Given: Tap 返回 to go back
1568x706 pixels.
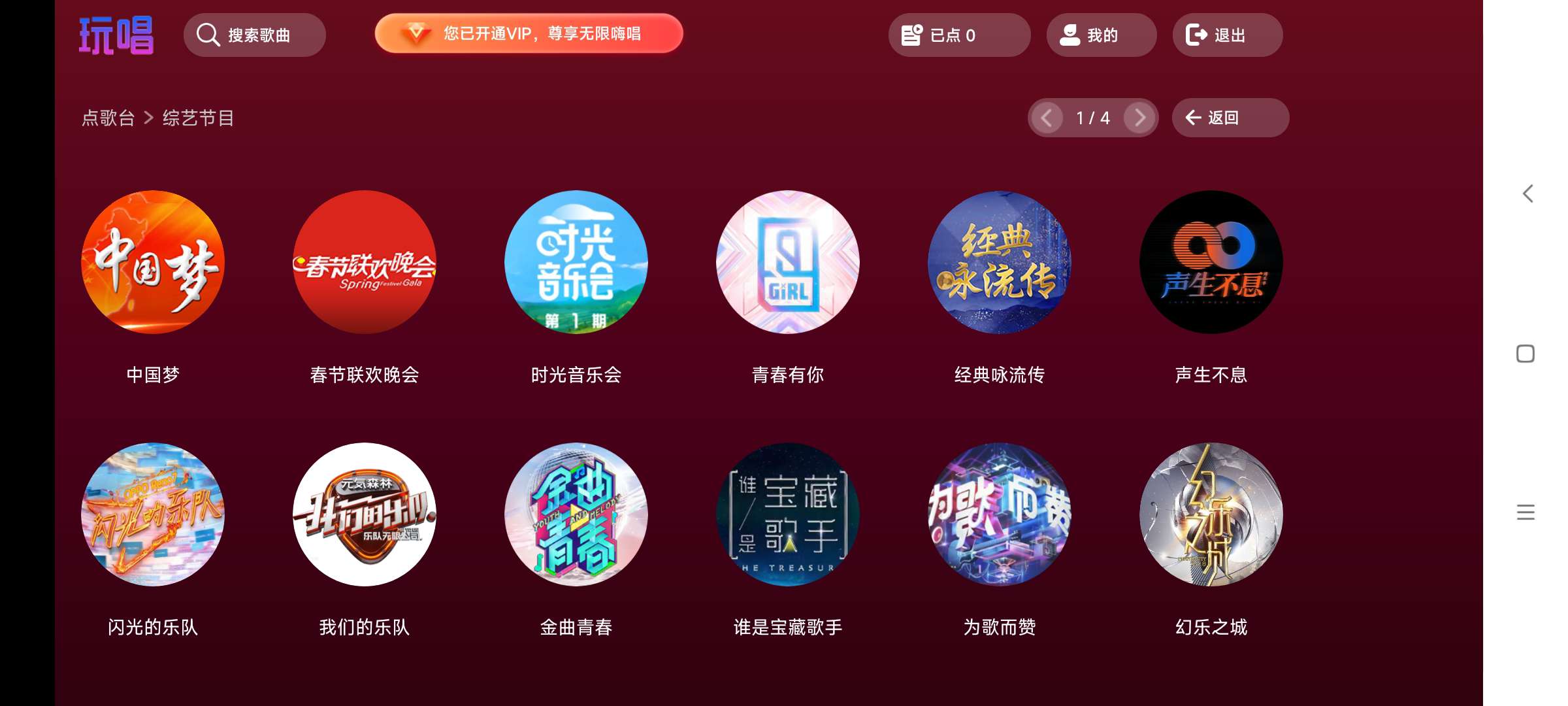Looking at the screenshot, I should point(1230,118).
